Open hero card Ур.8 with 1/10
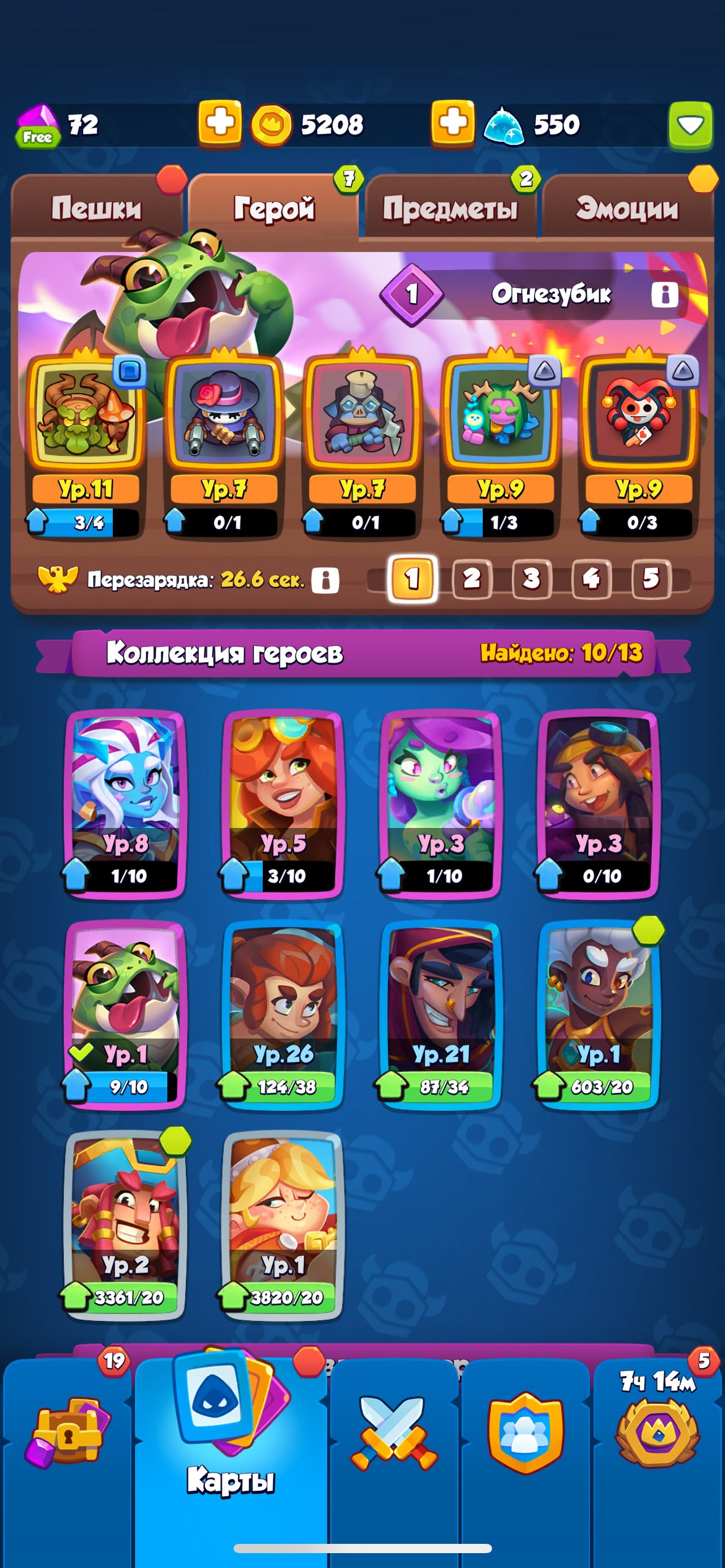Screen dimensions: 725x1568 125,804
